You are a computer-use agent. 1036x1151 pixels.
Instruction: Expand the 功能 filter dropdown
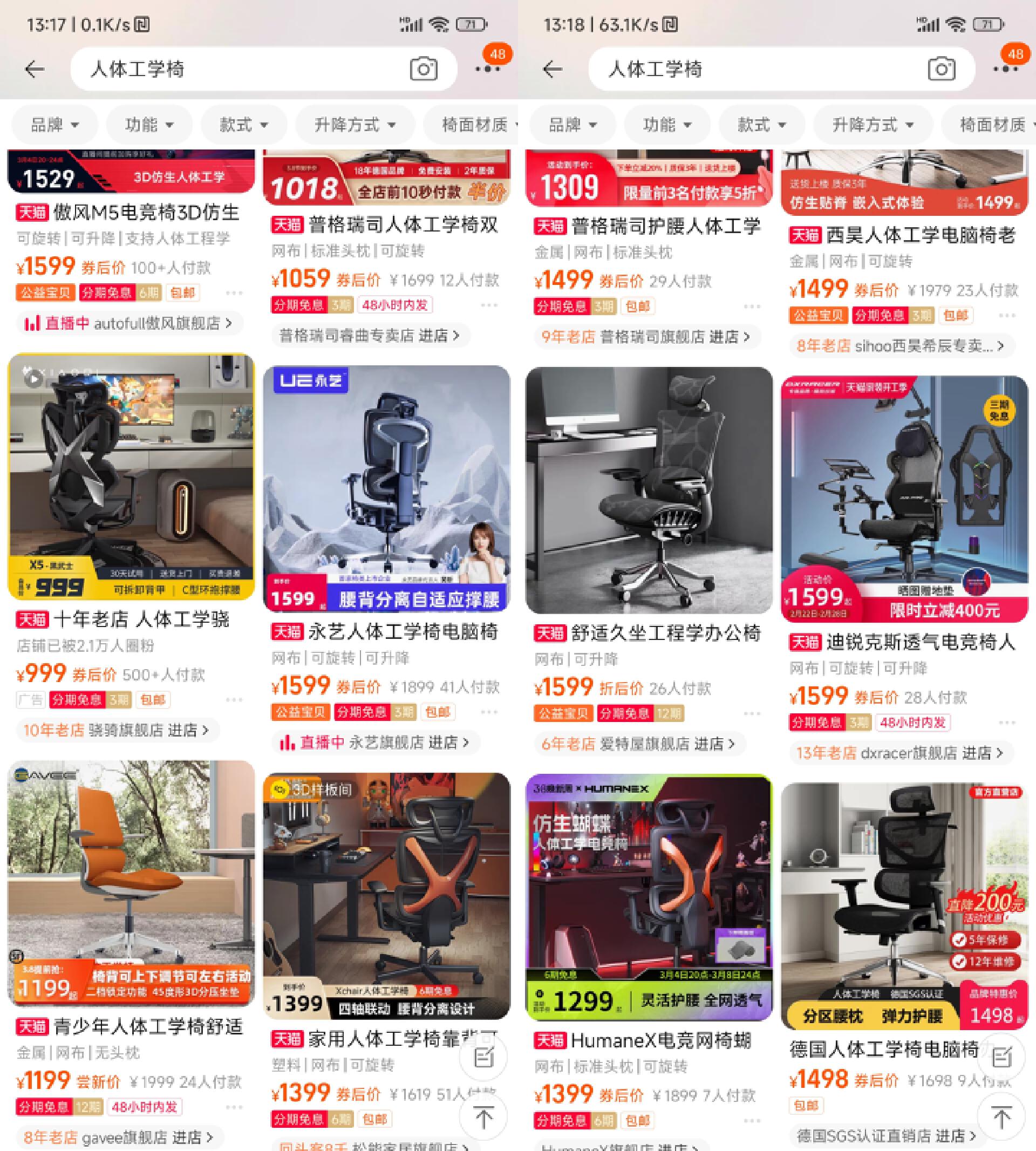coord(149,125)
